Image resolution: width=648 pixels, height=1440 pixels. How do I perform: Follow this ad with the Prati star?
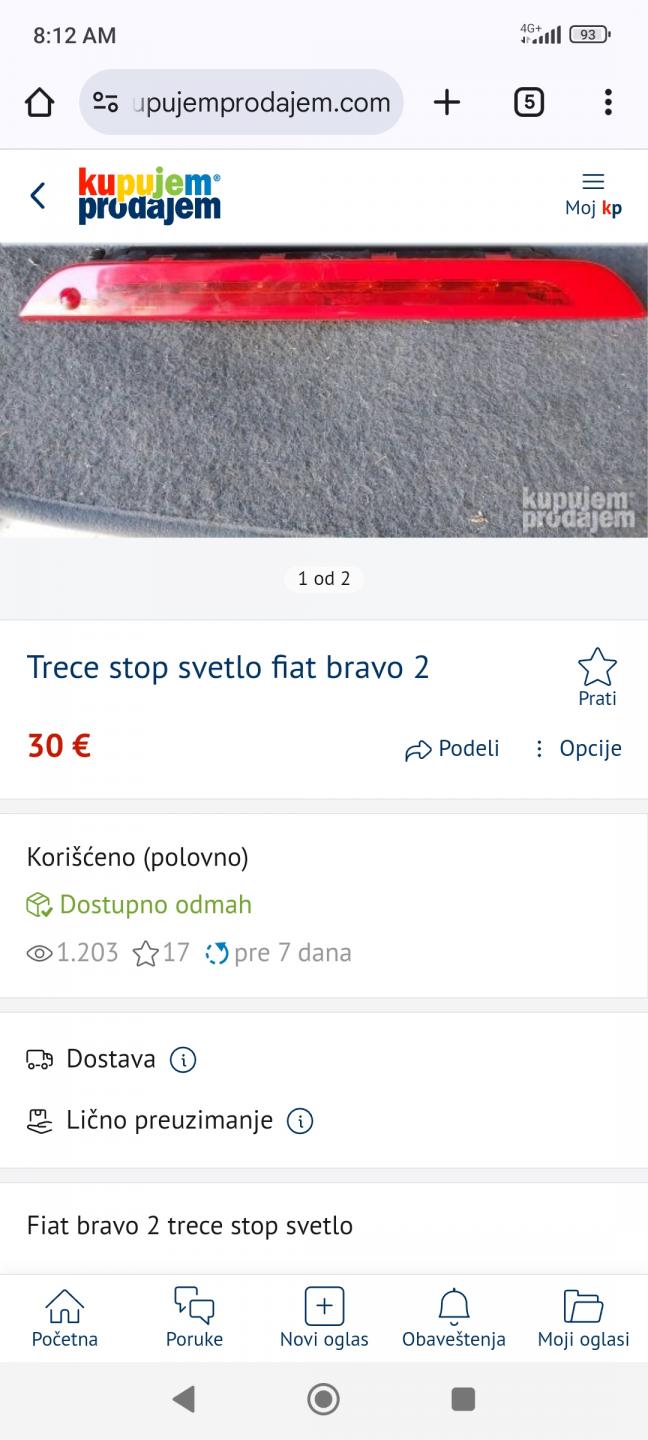pos(597,678)
